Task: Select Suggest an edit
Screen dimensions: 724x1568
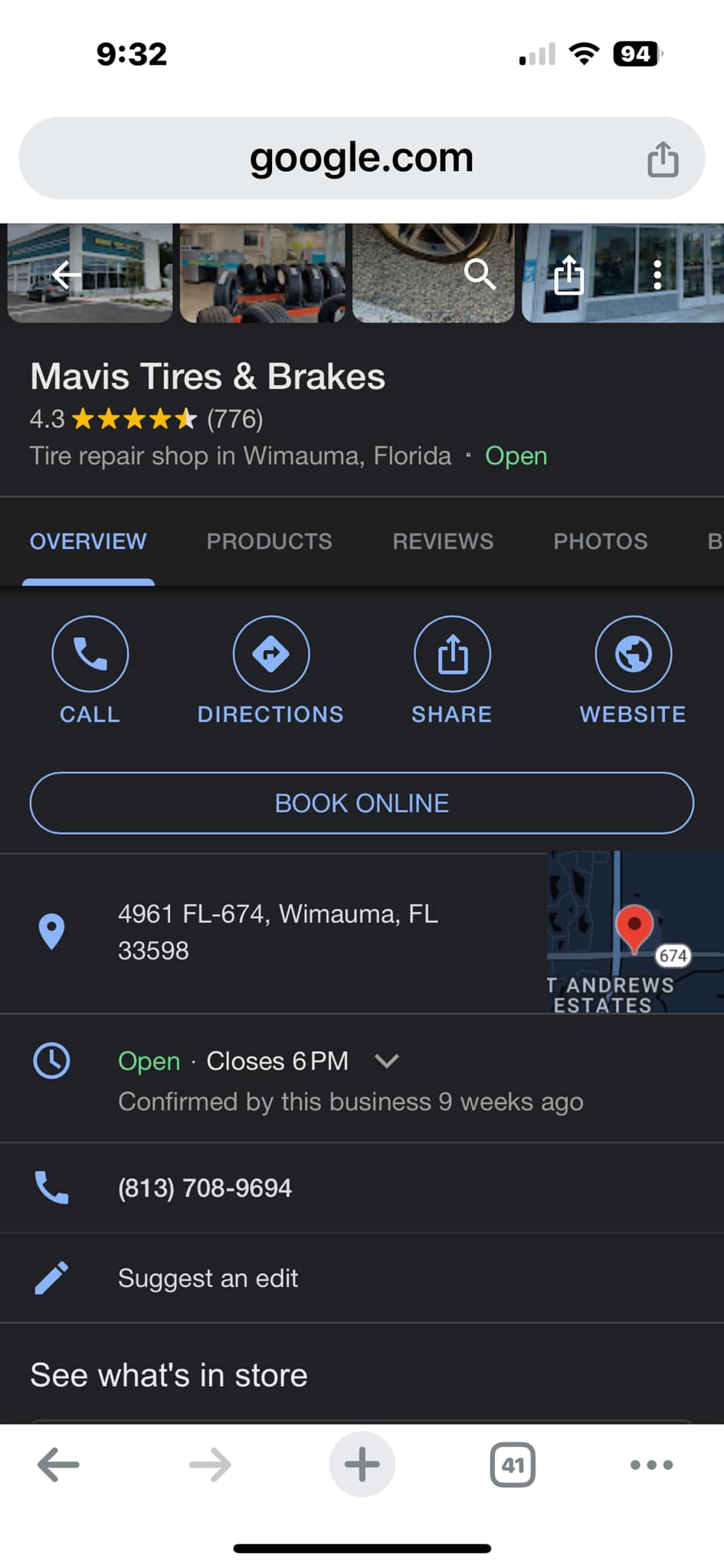Action: coord(208,1279)
